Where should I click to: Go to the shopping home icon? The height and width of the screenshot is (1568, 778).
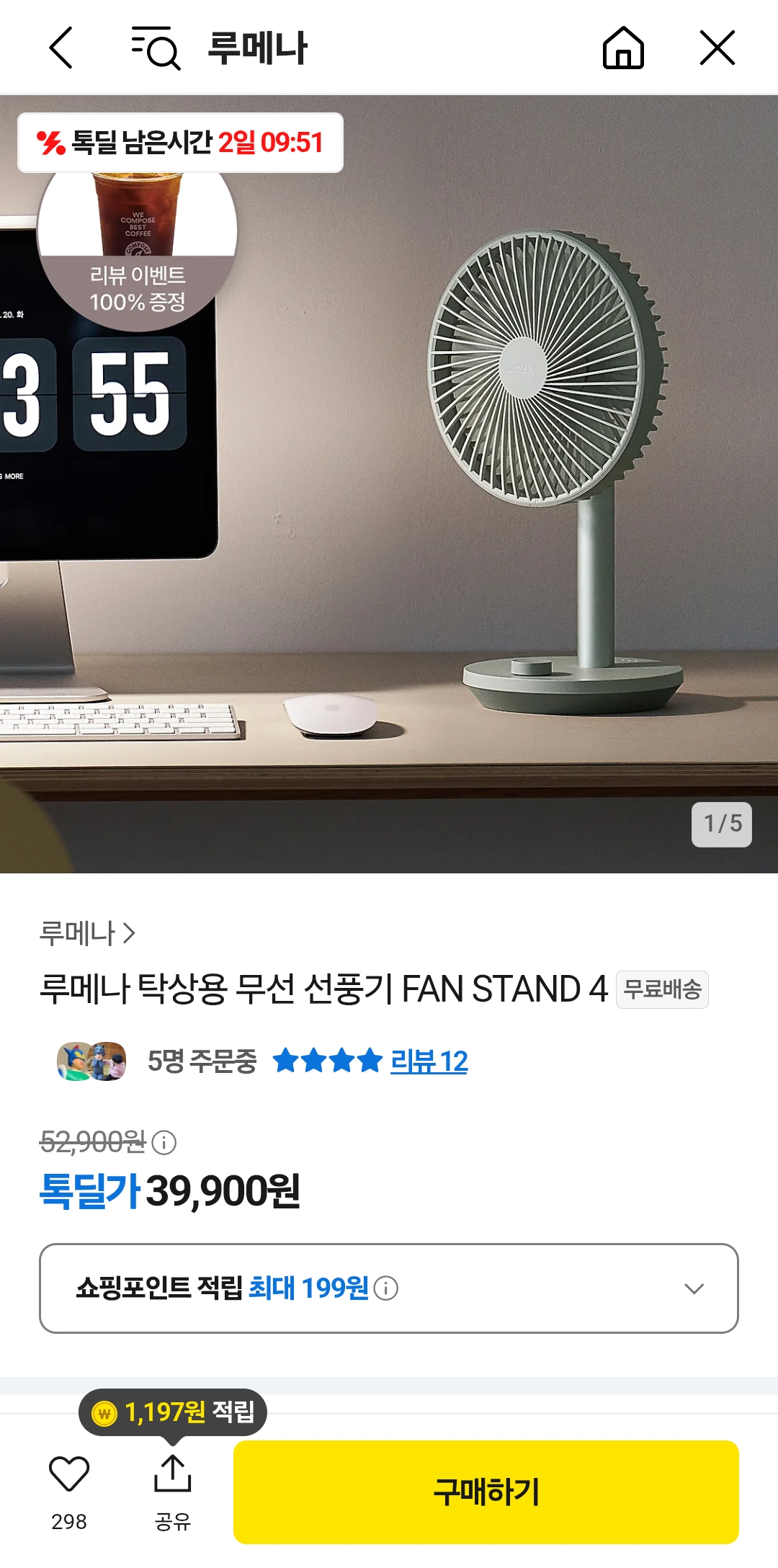[x=623, y=48]
